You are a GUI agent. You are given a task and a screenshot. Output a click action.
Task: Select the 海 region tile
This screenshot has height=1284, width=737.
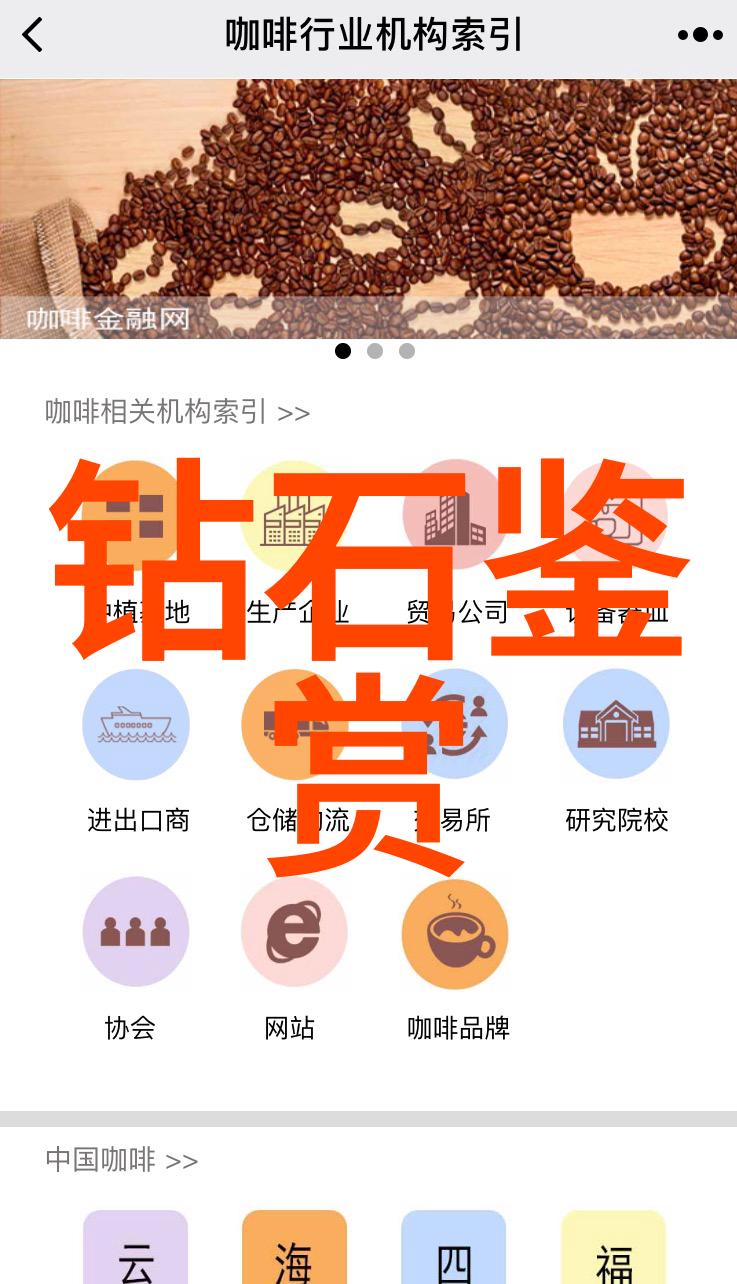click(295, 1250)
